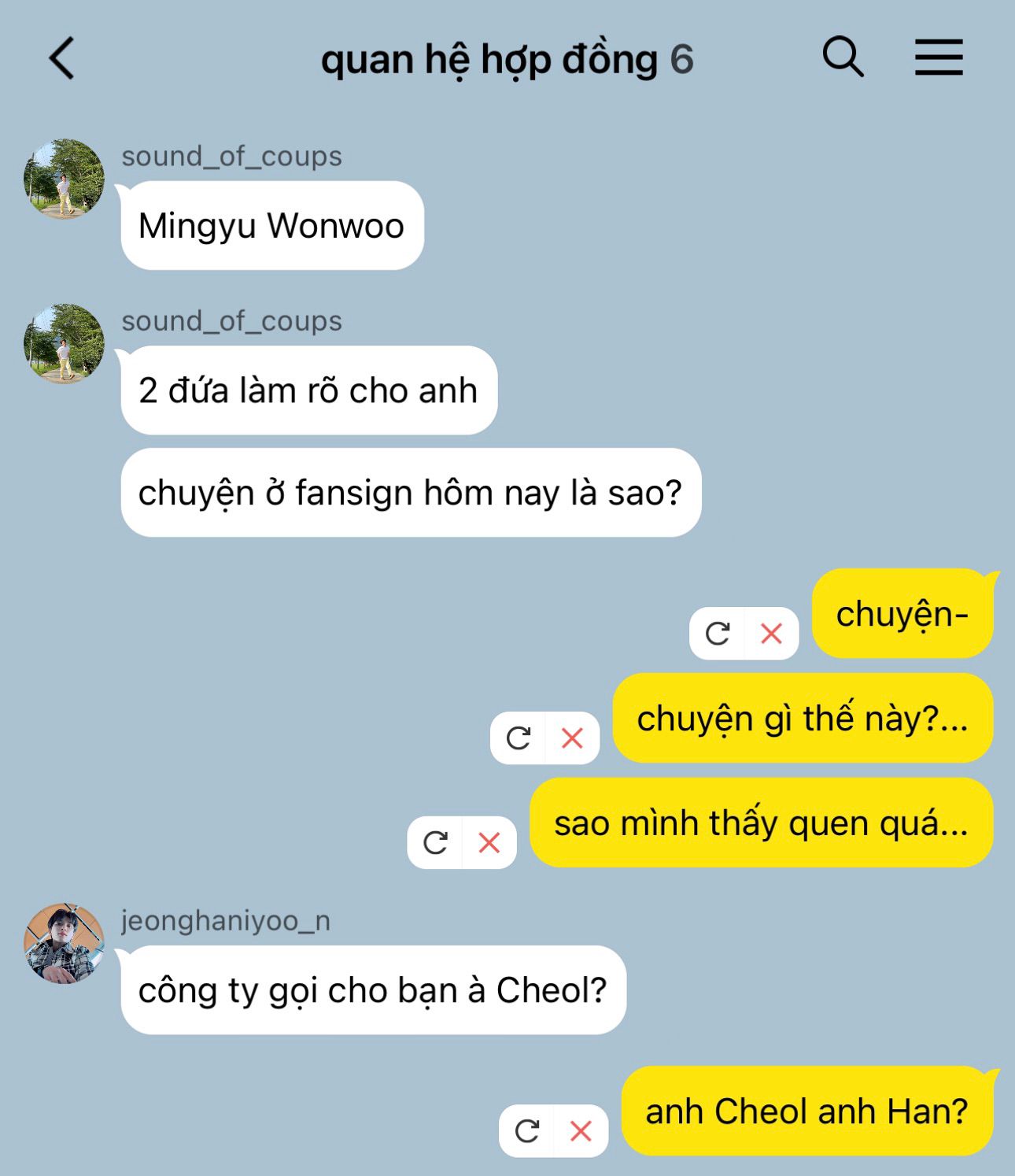Screen dimensions: 1015x1176
Task: Retry sending "anh Cheol anh Han?"
Action: pos(527,1131)
